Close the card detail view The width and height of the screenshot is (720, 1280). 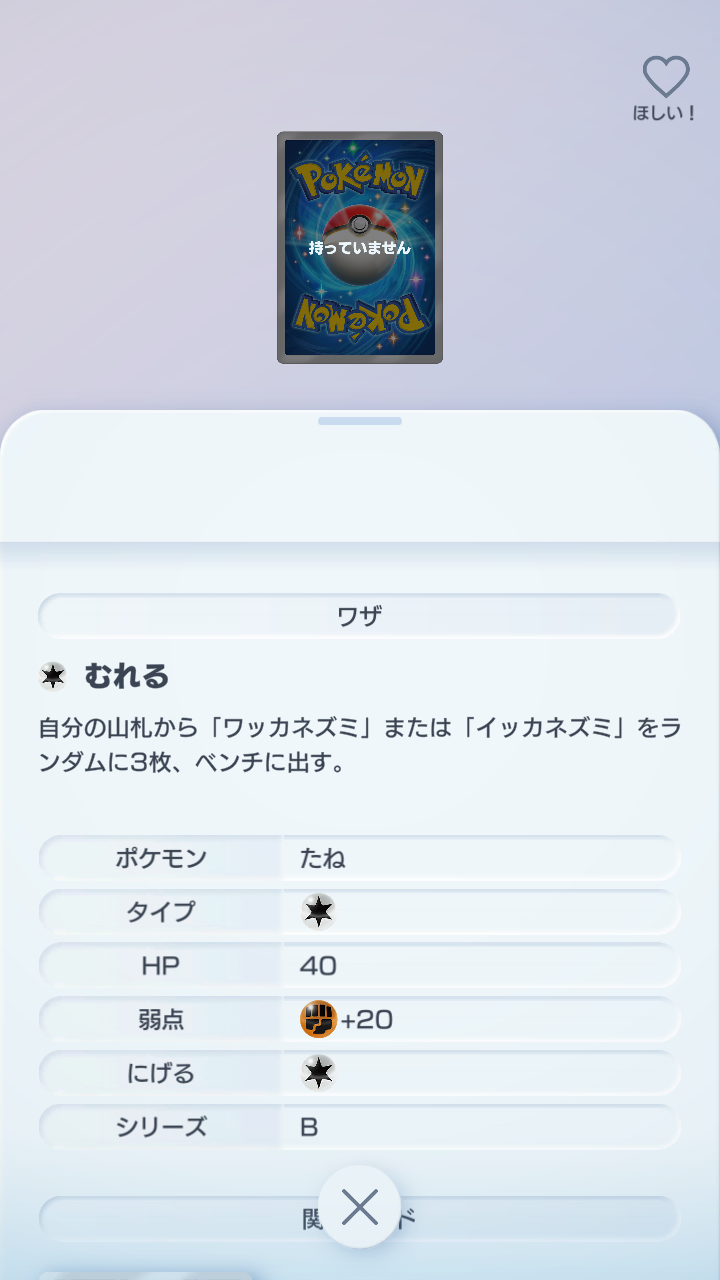click(x=359, y=1207)
